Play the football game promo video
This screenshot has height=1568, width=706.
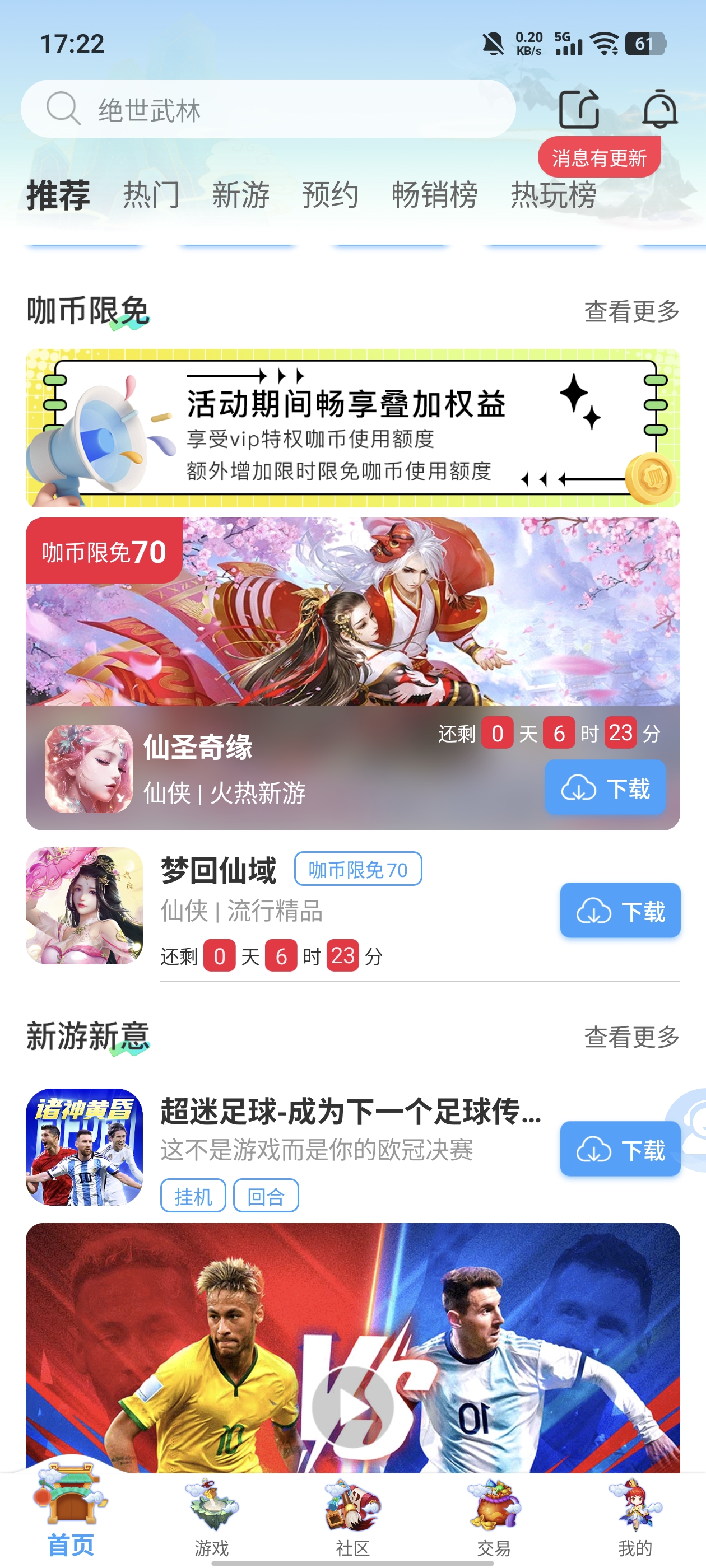pos(352,1407)
